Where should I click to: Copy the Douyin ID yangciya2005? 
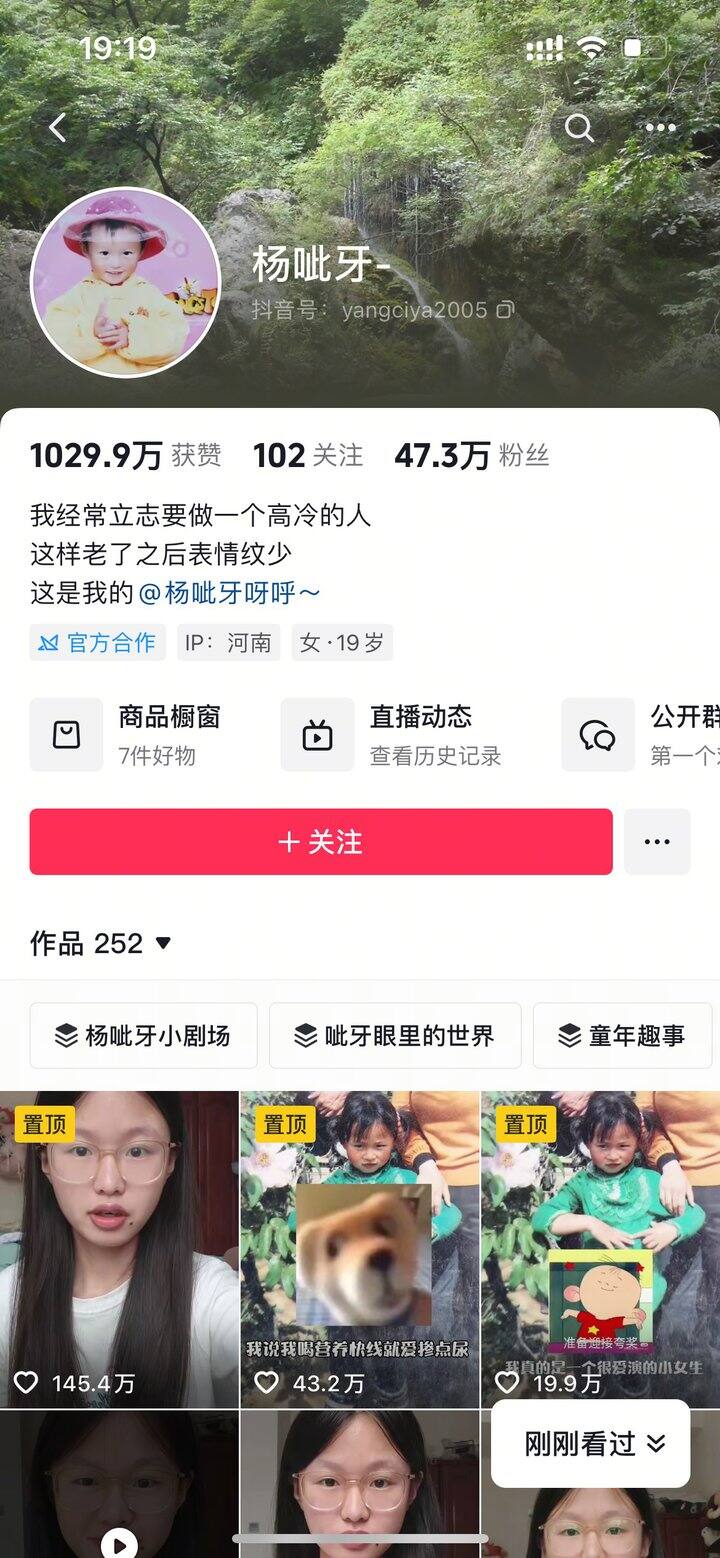click(x=506, y=310)
